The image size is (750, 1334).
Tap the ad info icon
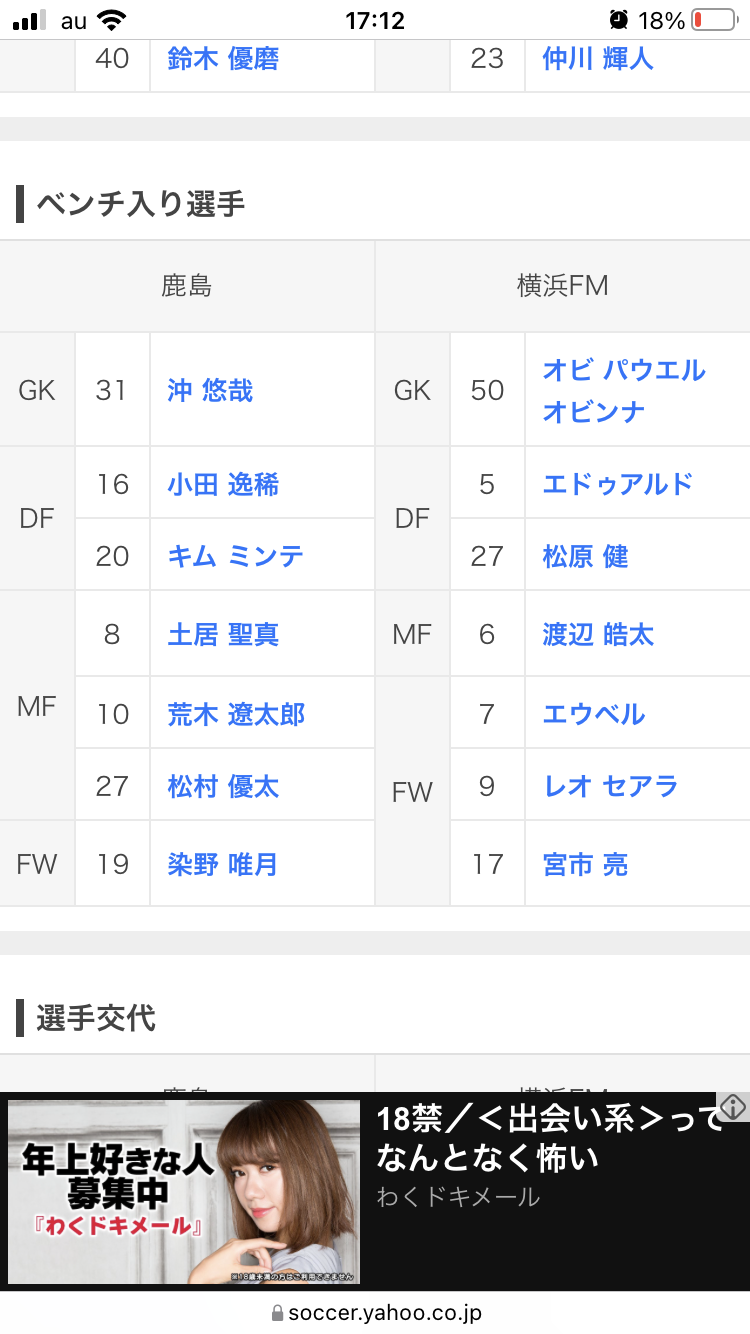tap(734, 1107)
